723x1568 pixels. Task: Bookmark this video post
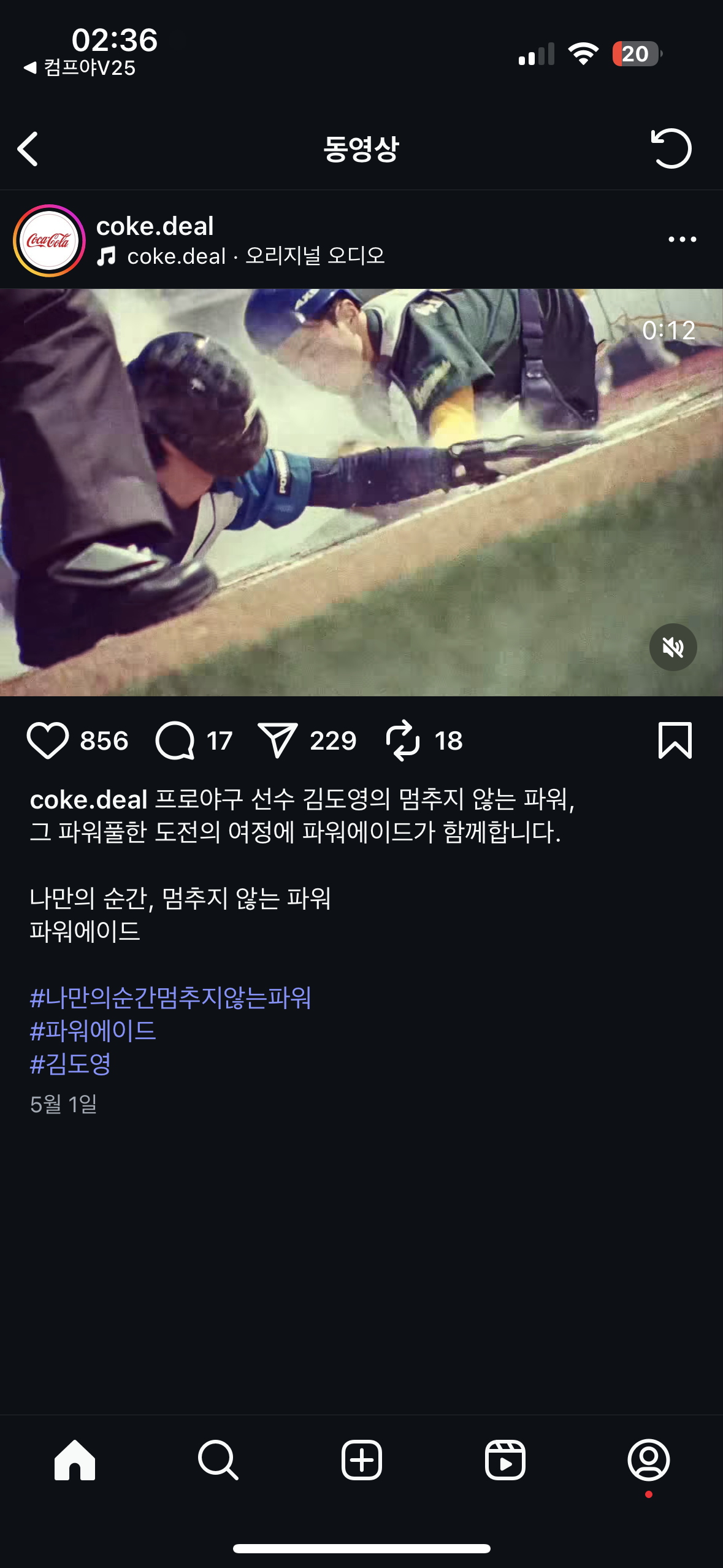pyautogui.click(x=675, y=740)
